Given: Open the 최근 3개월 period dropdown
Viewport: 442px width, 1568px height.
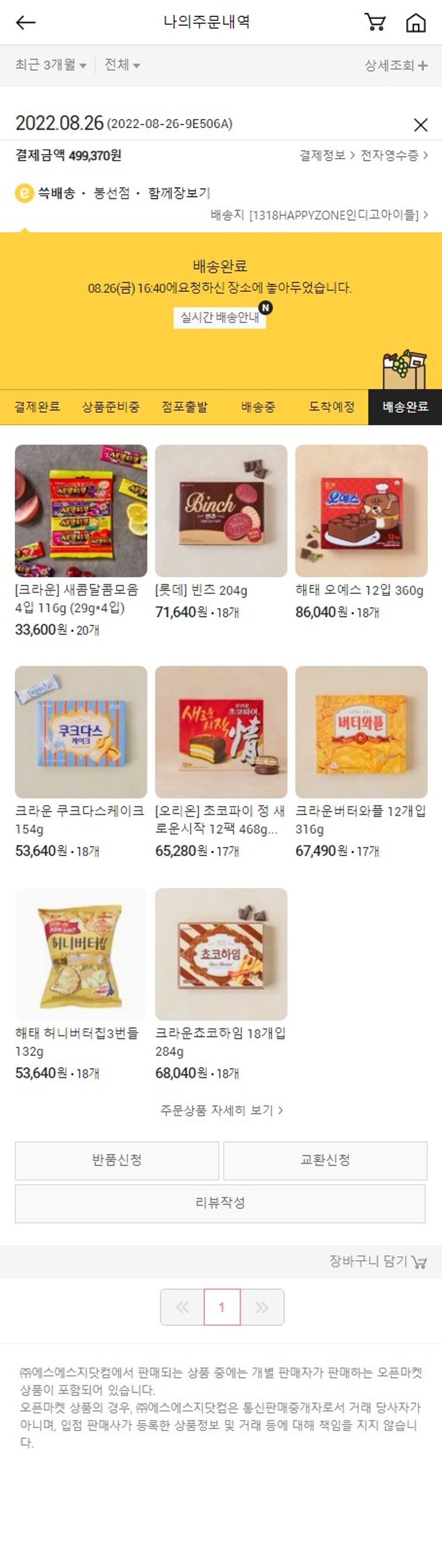Looking at the screenshot, I should 51,65.
